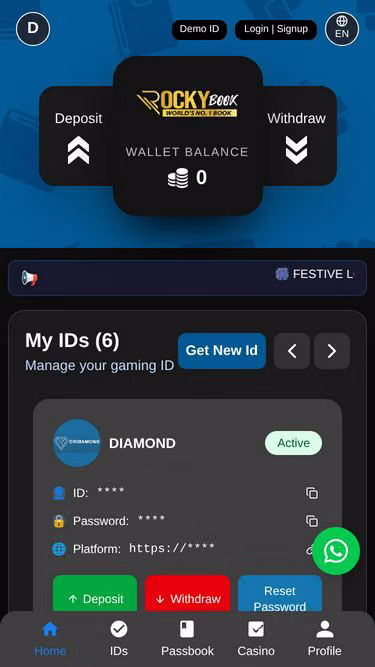Show previous ID with left arrow
The image size is (375, 667).
[292, 351]
